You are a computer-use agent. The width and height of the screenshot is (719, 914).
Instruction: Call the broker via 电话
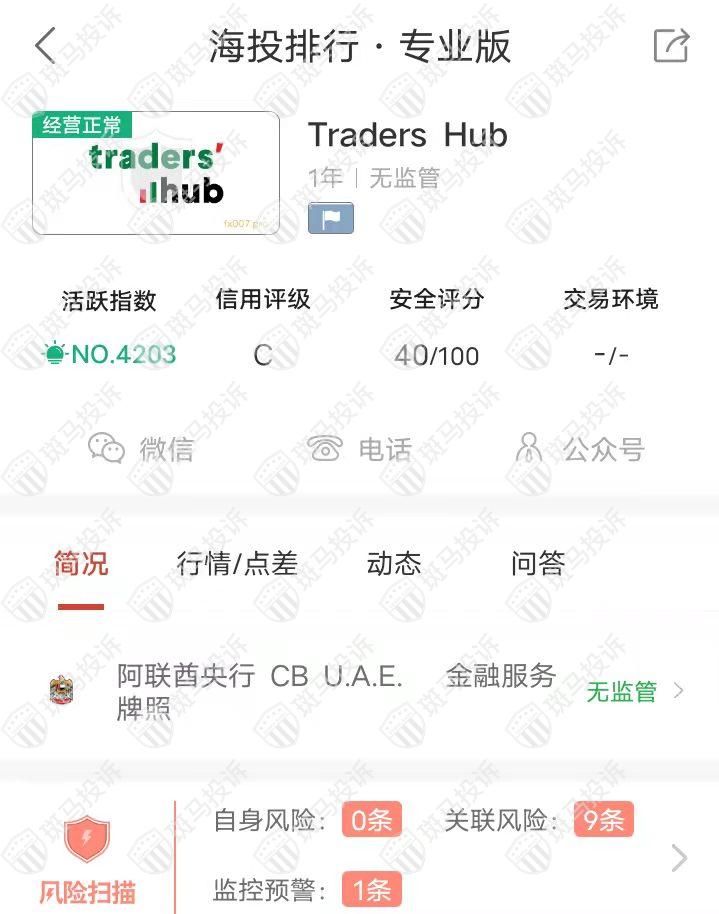click(360, 449)
